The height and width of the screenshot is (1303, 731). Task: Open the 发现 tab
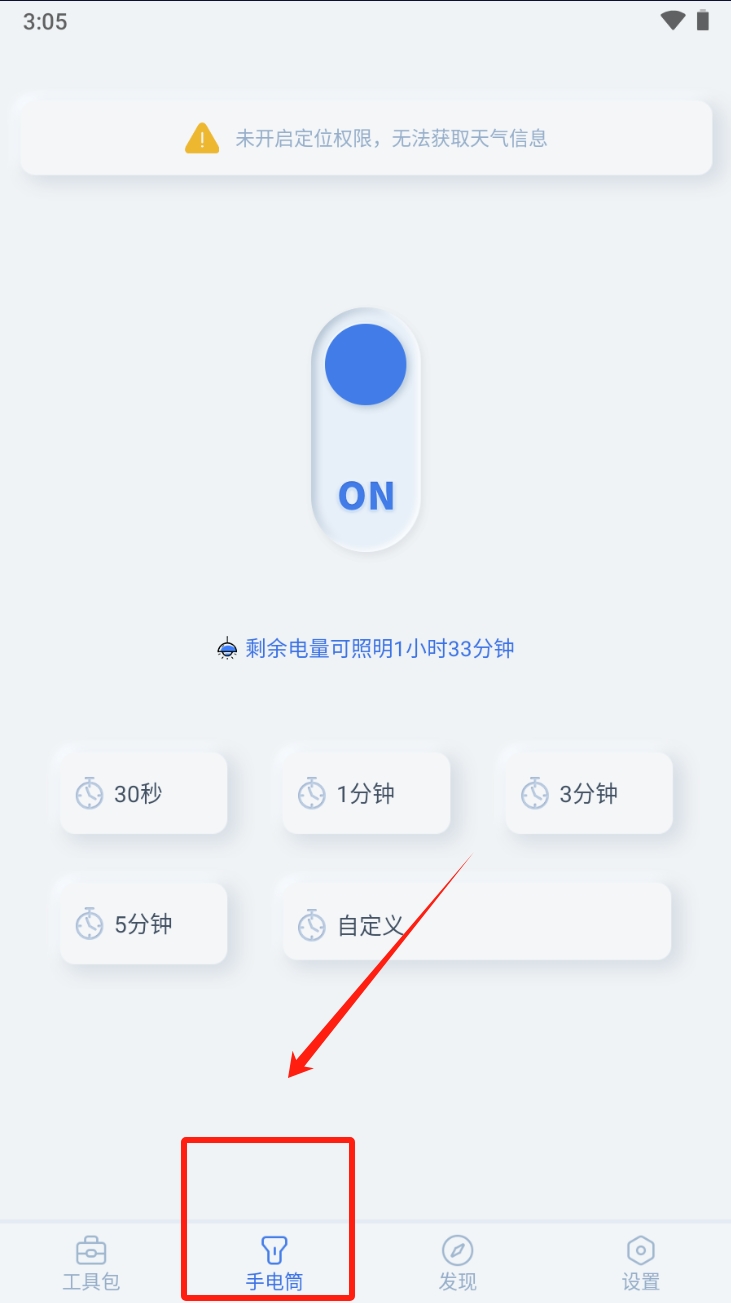tap(457, 1262)
